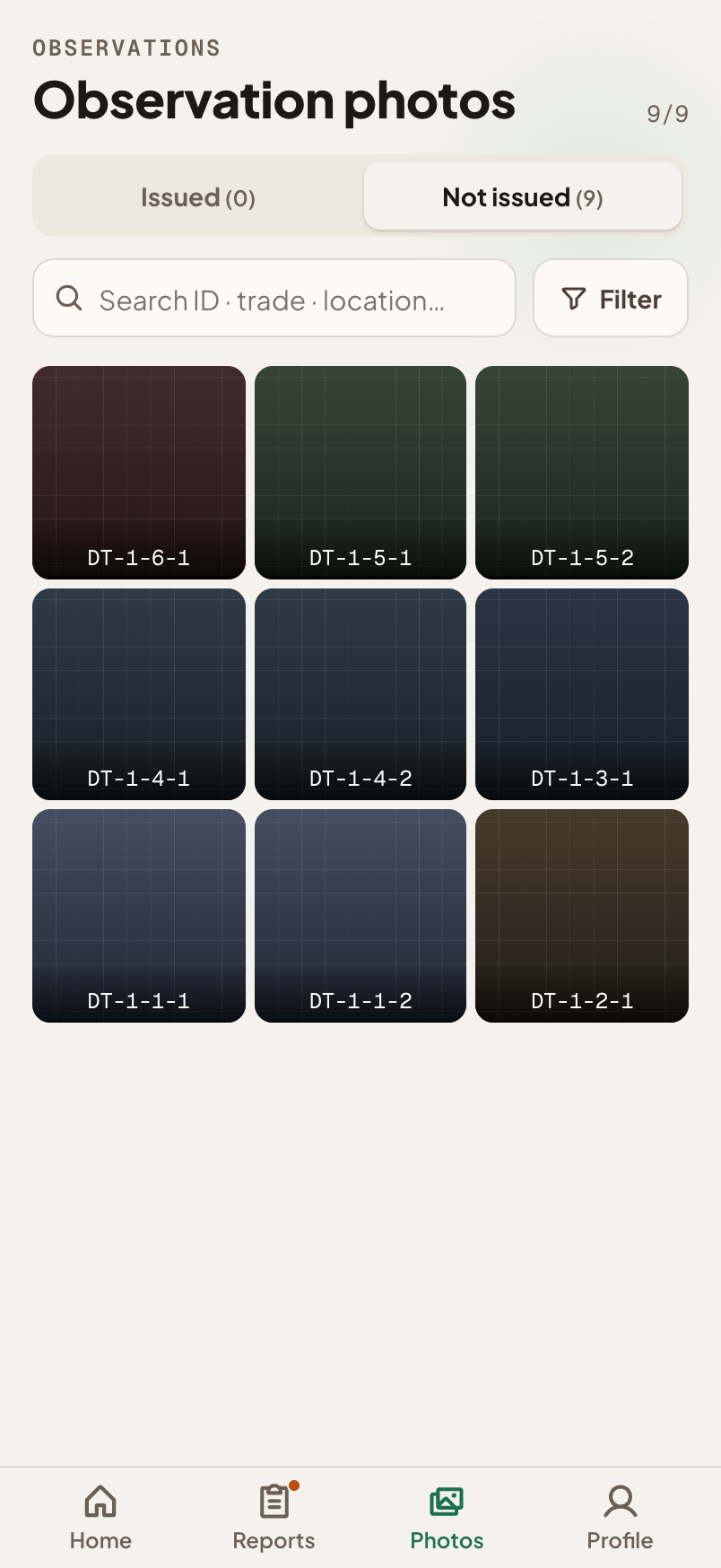Tap photo tile DT-1-1-2
The height and width of the screenshot is (1568, 721).
click(360, 916)
